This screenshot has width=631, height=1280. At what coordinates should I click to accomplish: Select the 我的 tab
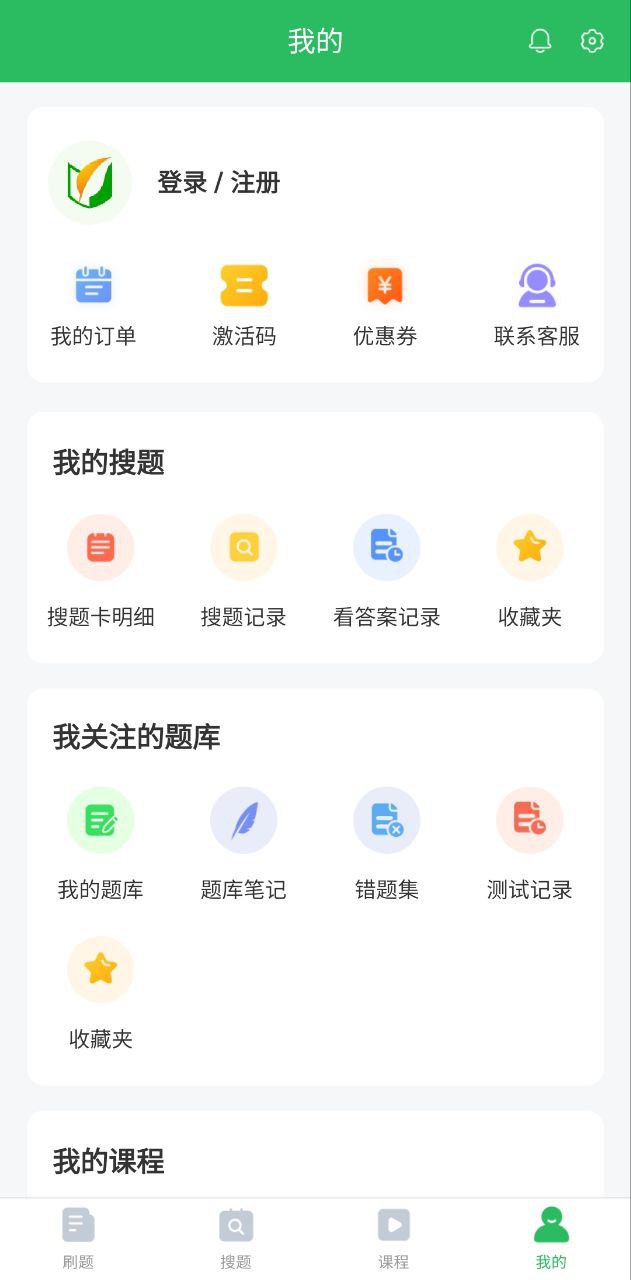[x=551, y=1238]
